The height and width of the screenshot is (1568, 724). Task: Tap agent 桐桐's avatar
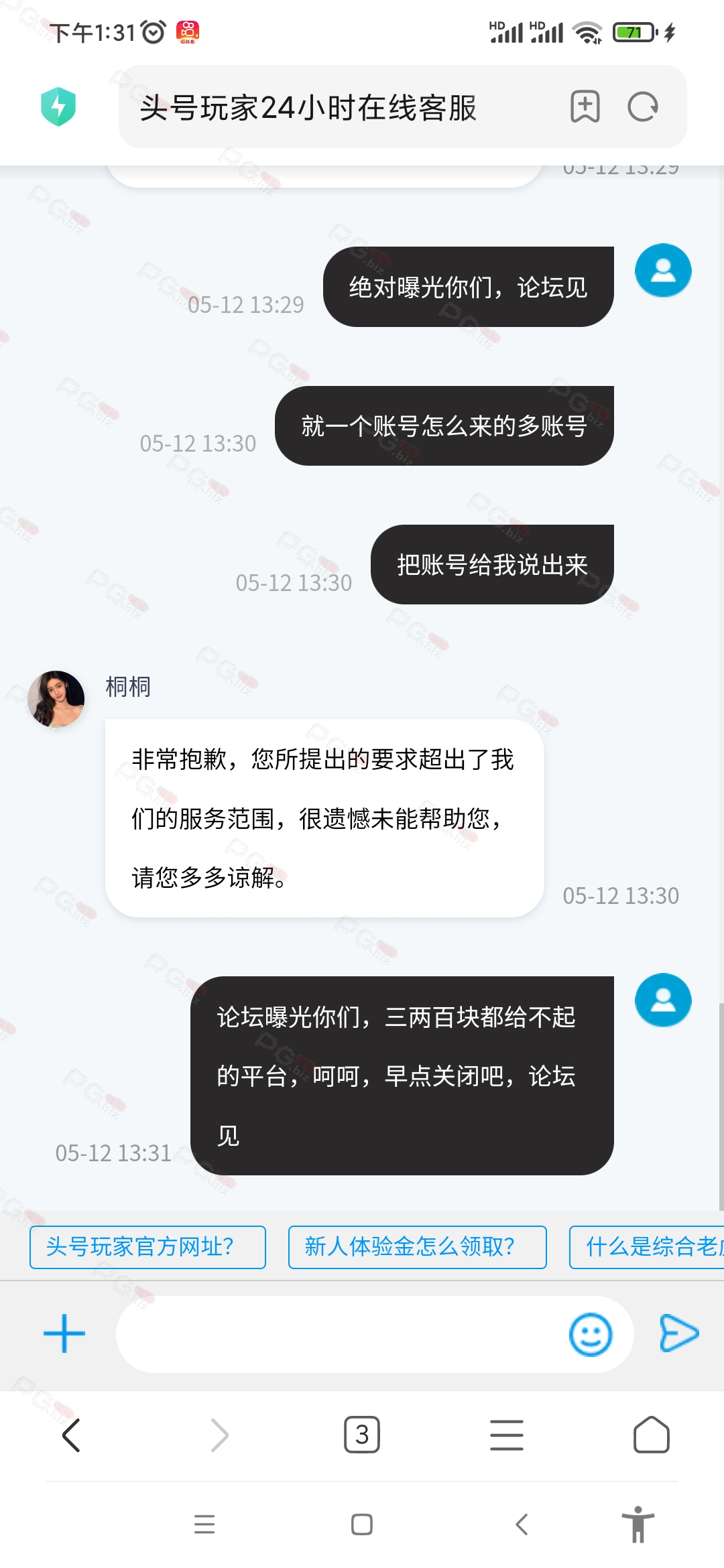56,699
